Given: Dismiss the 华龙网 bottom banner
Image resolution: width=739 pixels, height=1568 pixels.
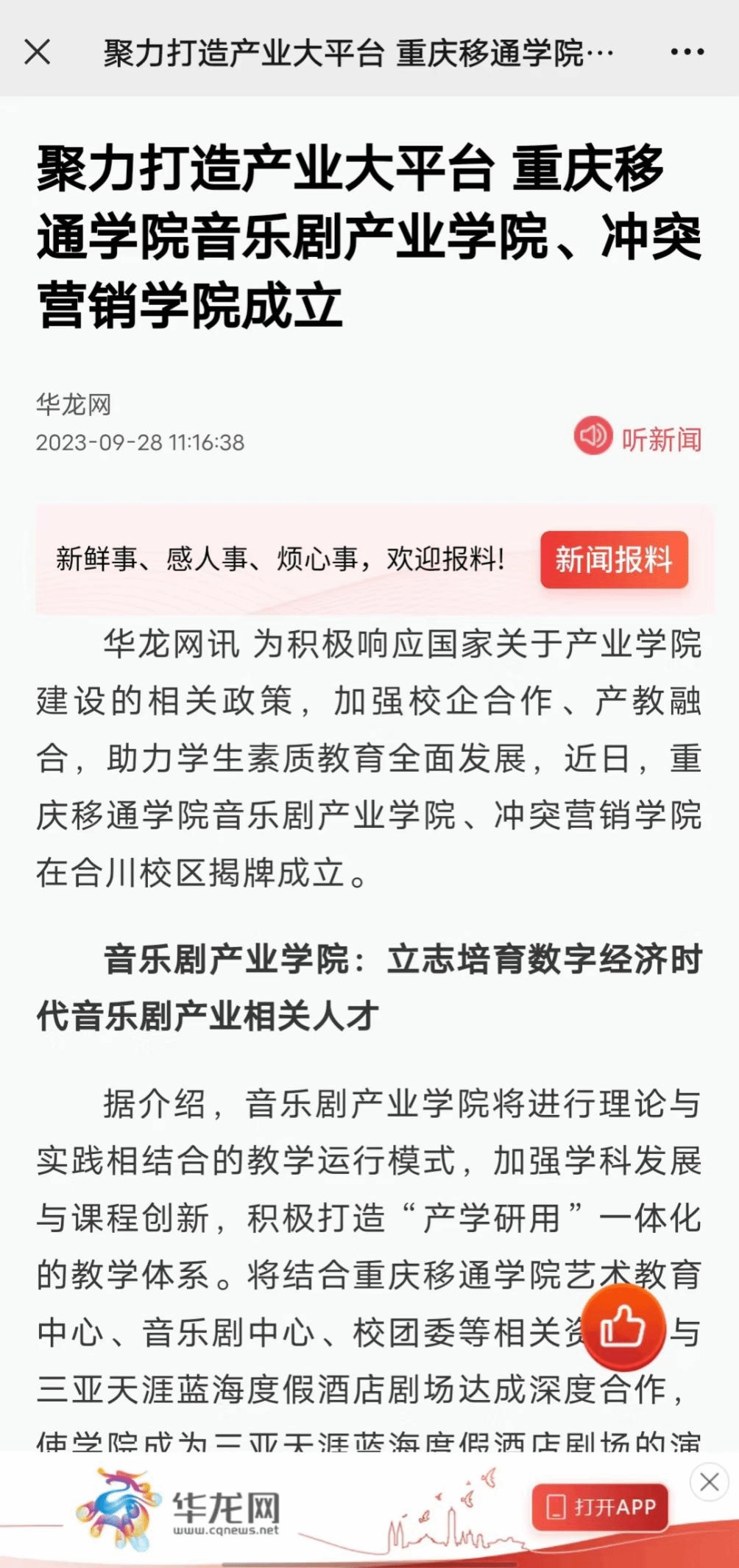Looking at the screenshot, I should [x=710, y=1481].
